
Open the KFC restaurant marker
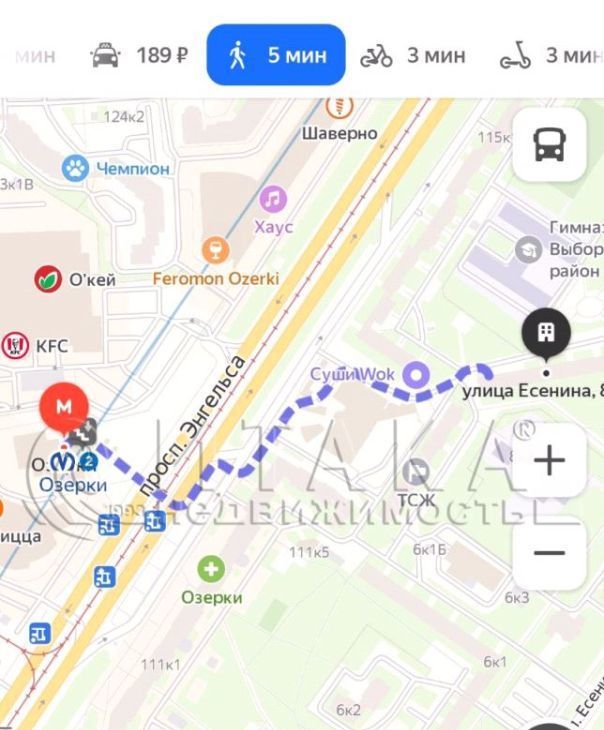click(17, 346)
